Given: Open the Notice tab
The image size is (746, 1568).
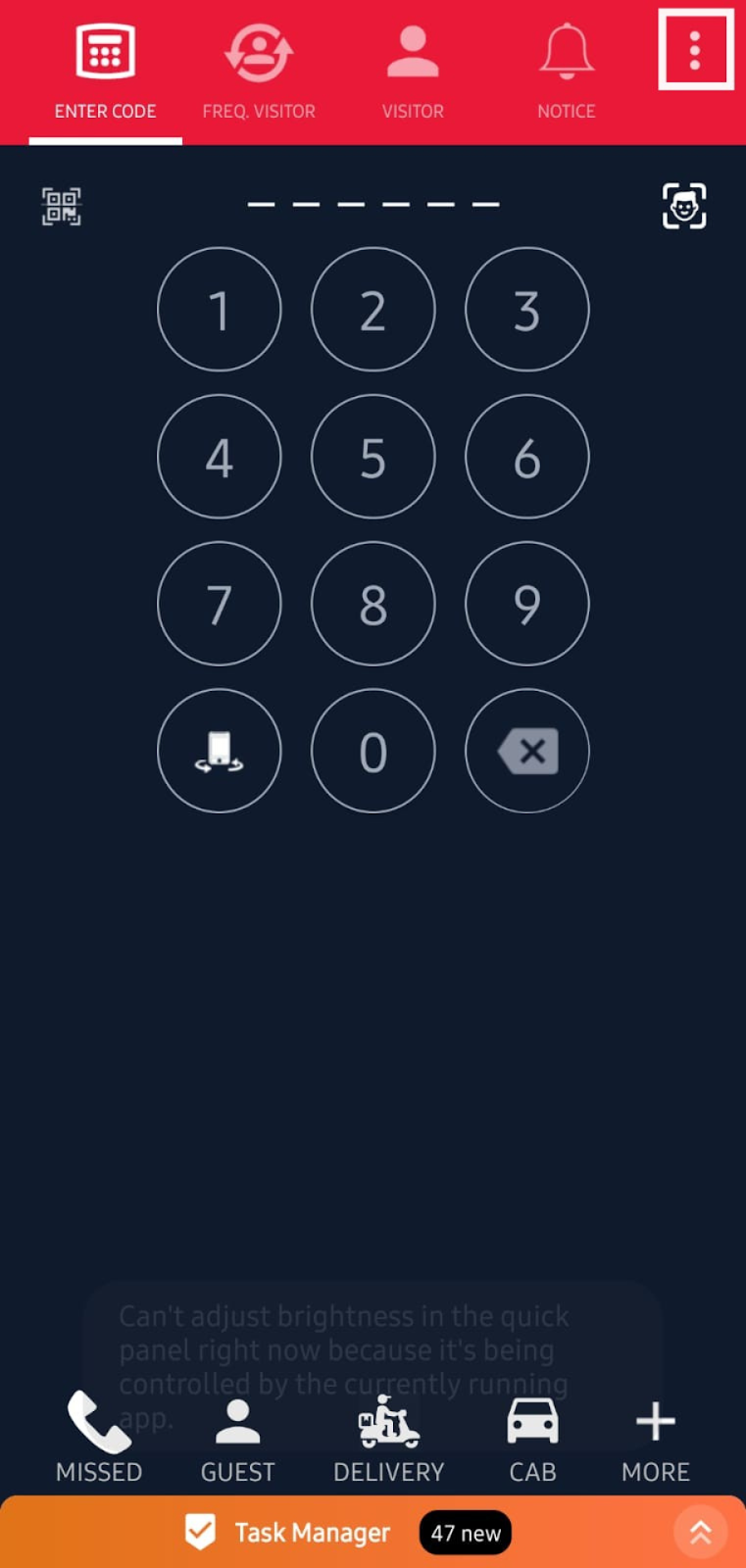Looking at the screenshot, I should [x=567, y=73].
